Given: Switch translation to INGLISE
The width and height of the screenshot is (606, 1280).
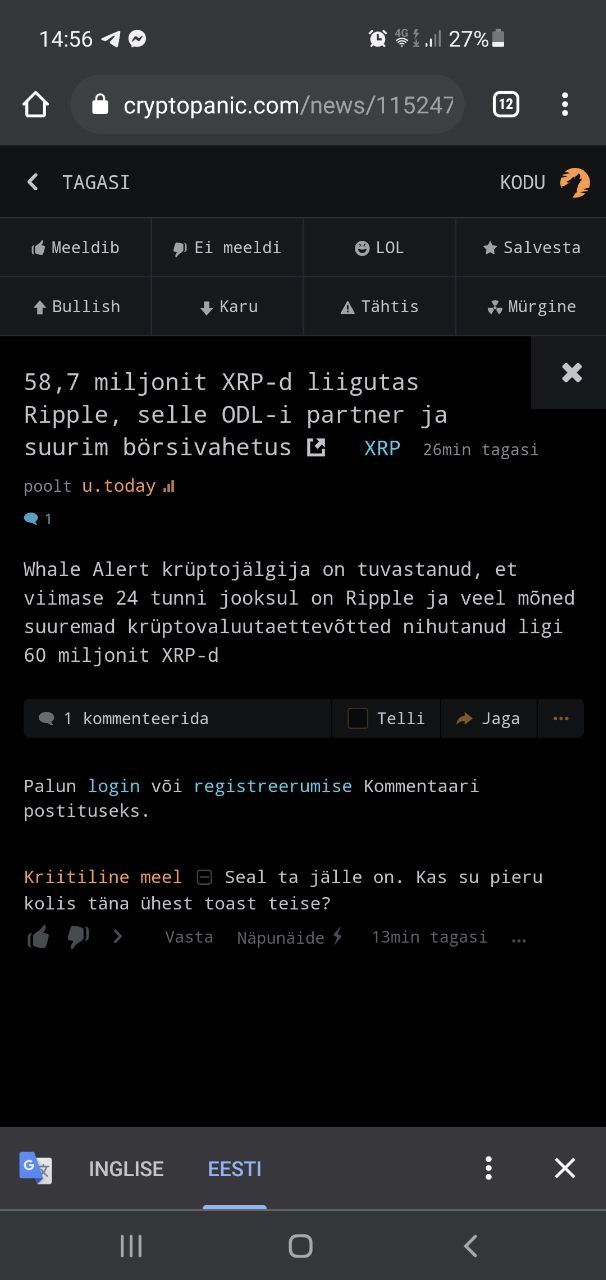Looking at the screenshot, I should (x=125, y=1168).
